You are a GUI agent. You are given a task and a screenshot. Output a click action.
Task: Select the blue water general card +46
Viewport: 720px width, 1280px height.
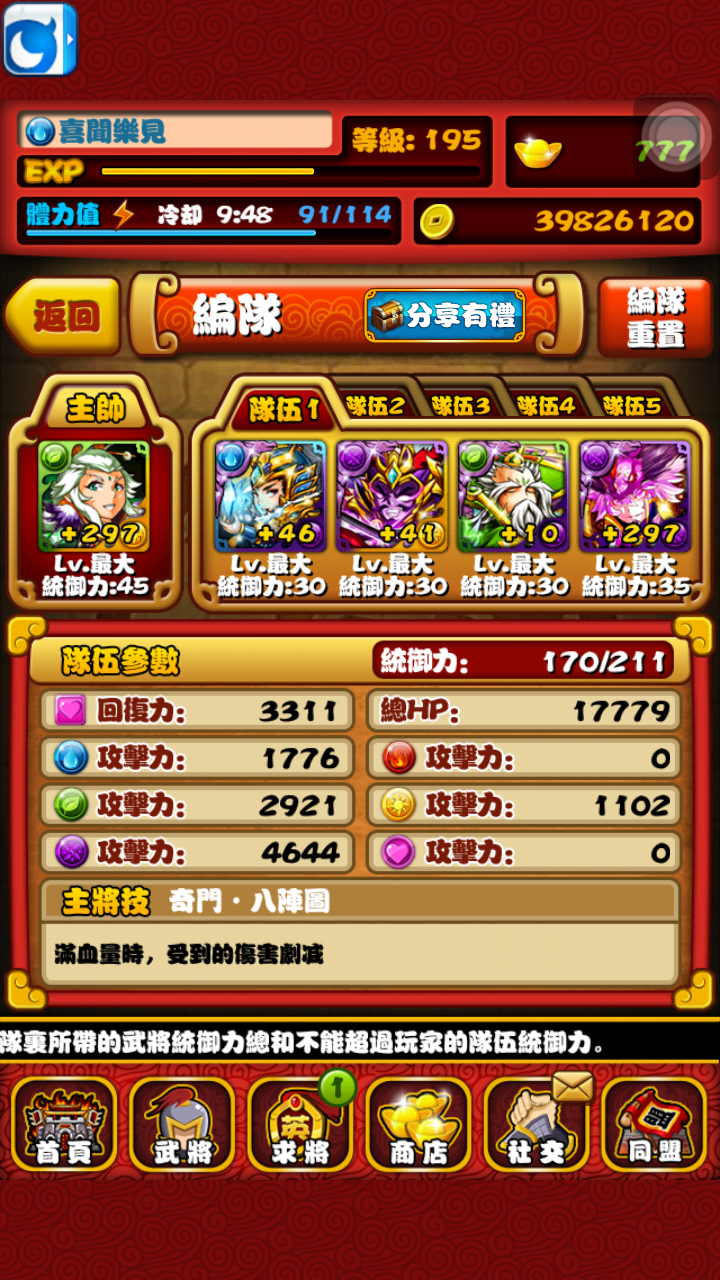pos(270,496)
